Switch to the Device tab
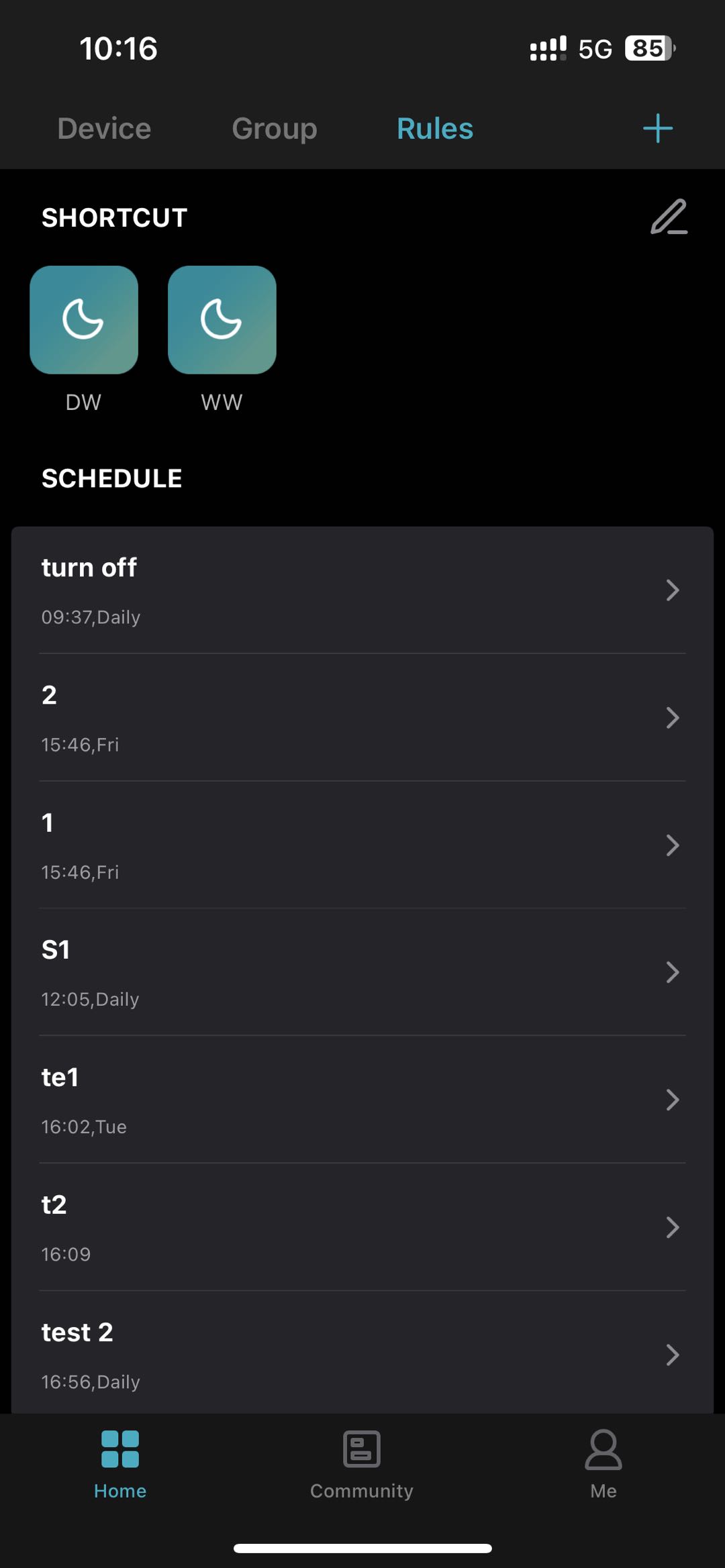Image resolution: width=725 pixels, height=1568 pixels. (104, 128)
